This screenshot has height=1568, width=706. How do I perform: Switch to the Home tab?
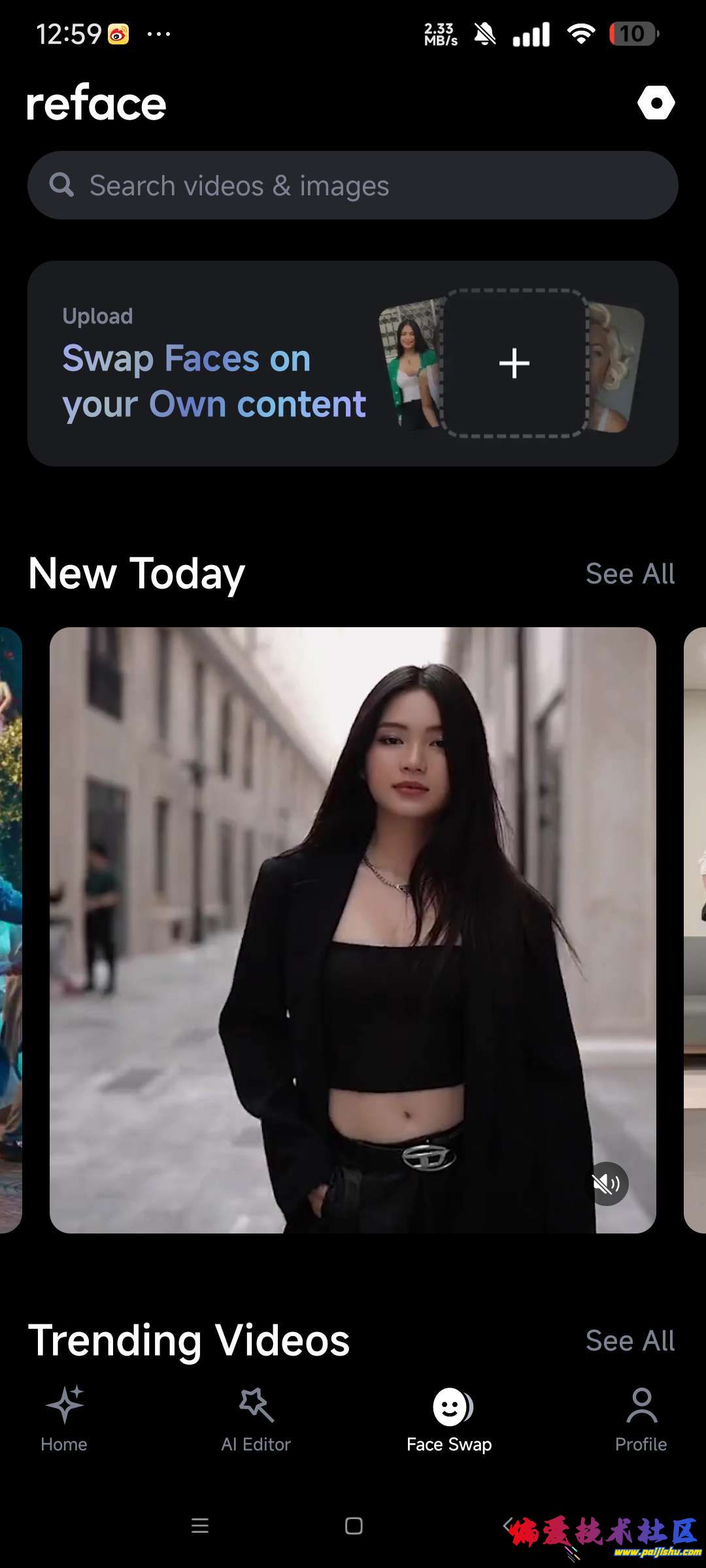click(x=64, y=1419)
